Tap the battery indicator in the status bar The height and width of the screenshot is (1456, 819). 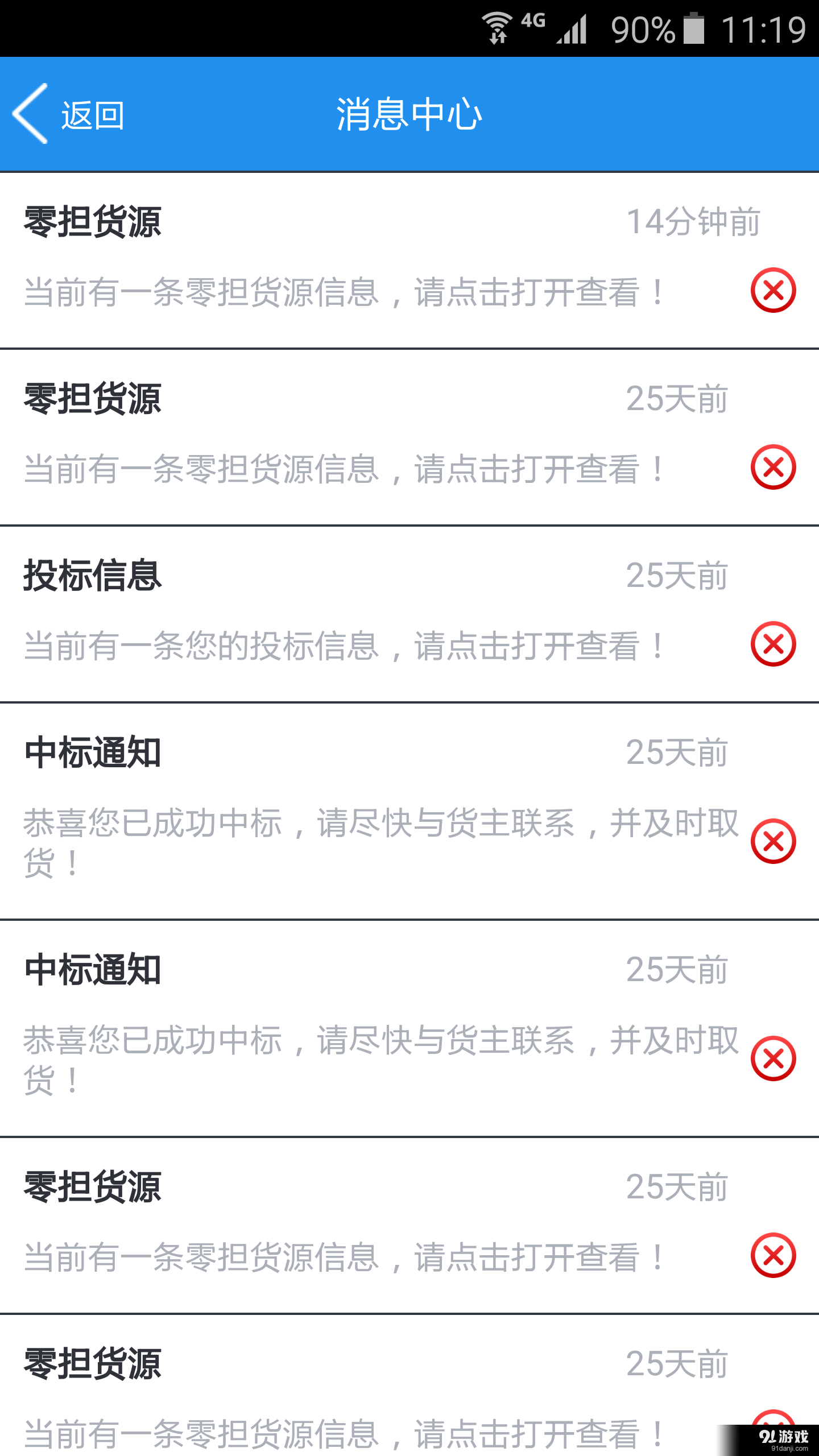[693, 28]
